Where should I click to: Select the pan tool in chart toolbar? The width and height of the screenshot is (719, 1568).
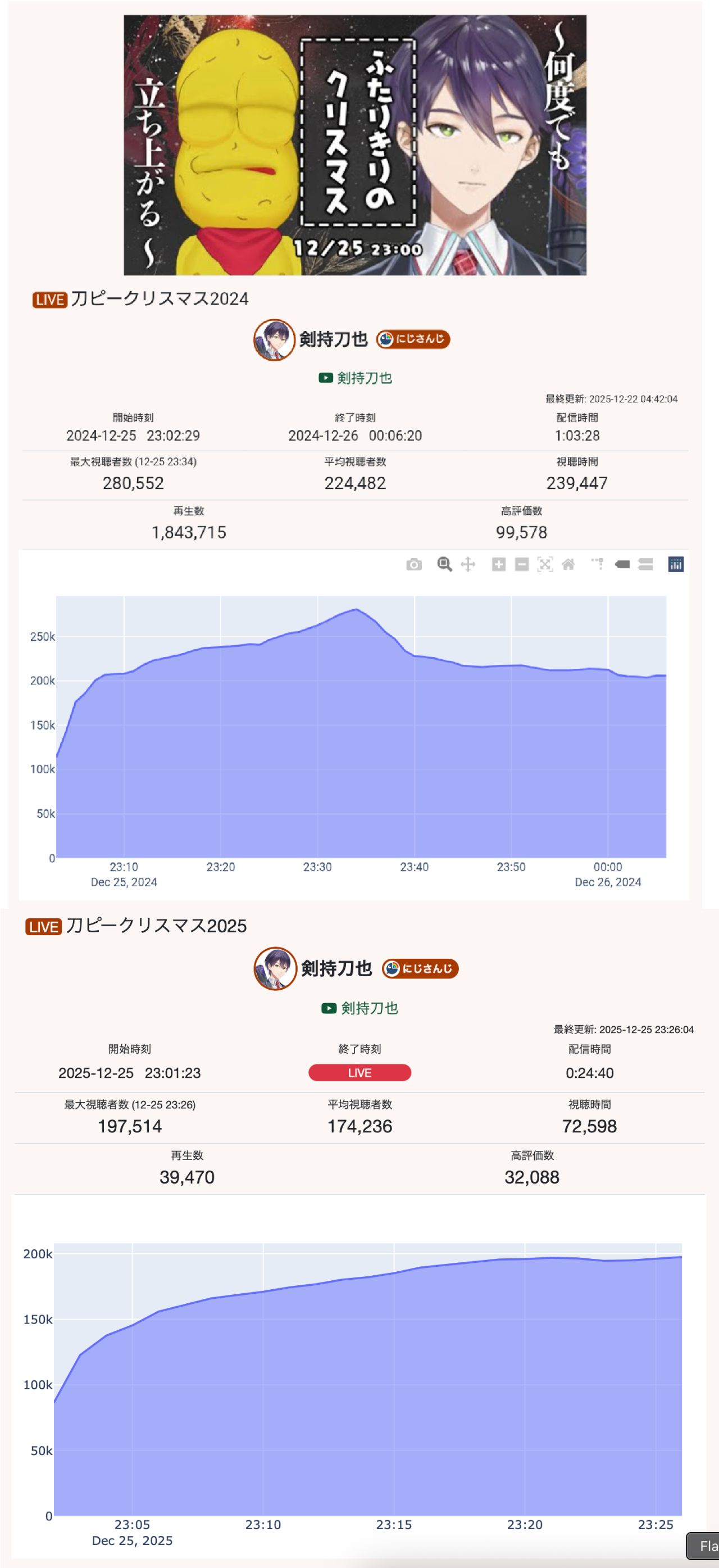(x=468, y=564)
